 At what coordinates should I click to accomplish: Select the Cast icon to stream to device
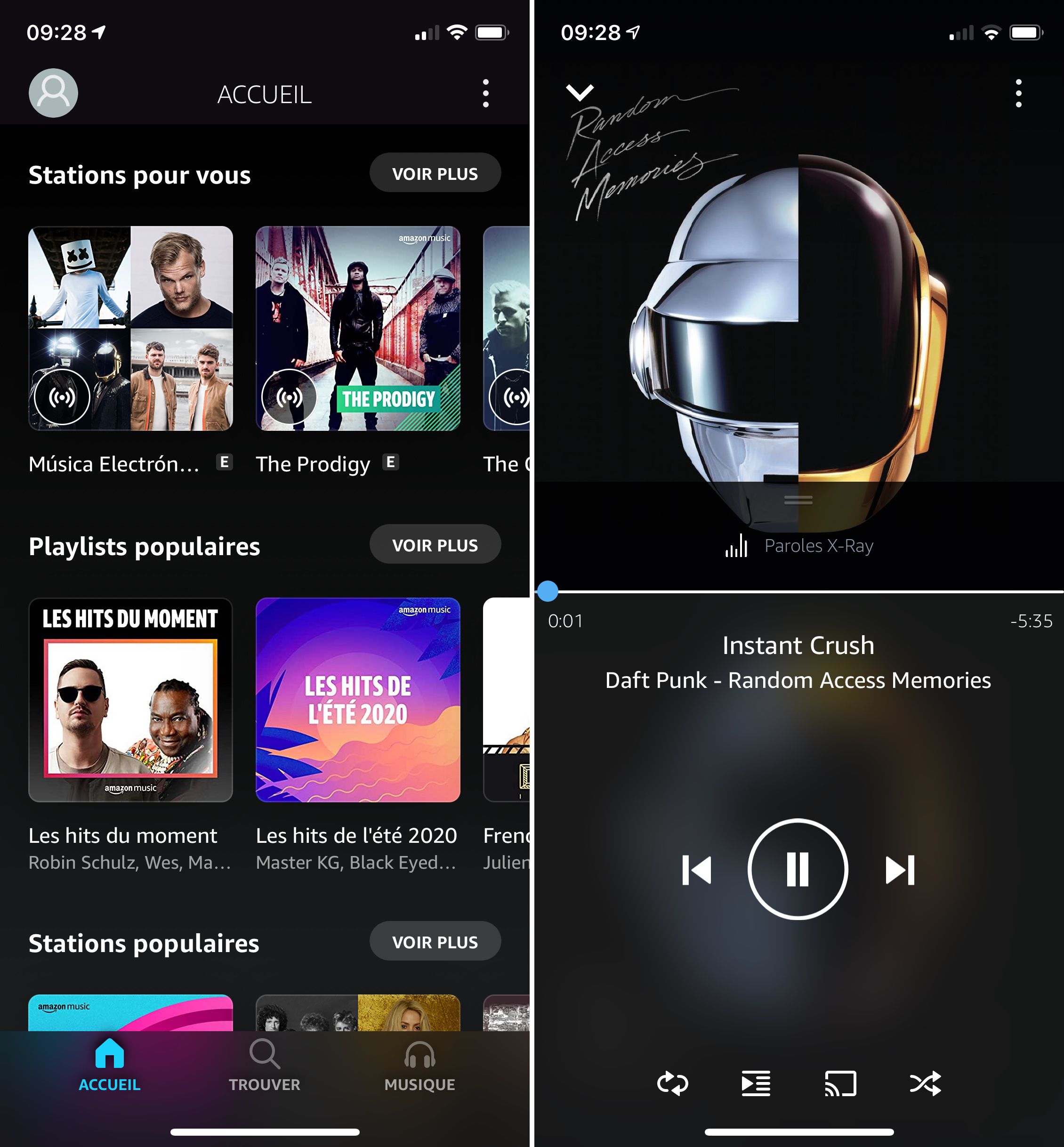click(x=840, y=1083)
